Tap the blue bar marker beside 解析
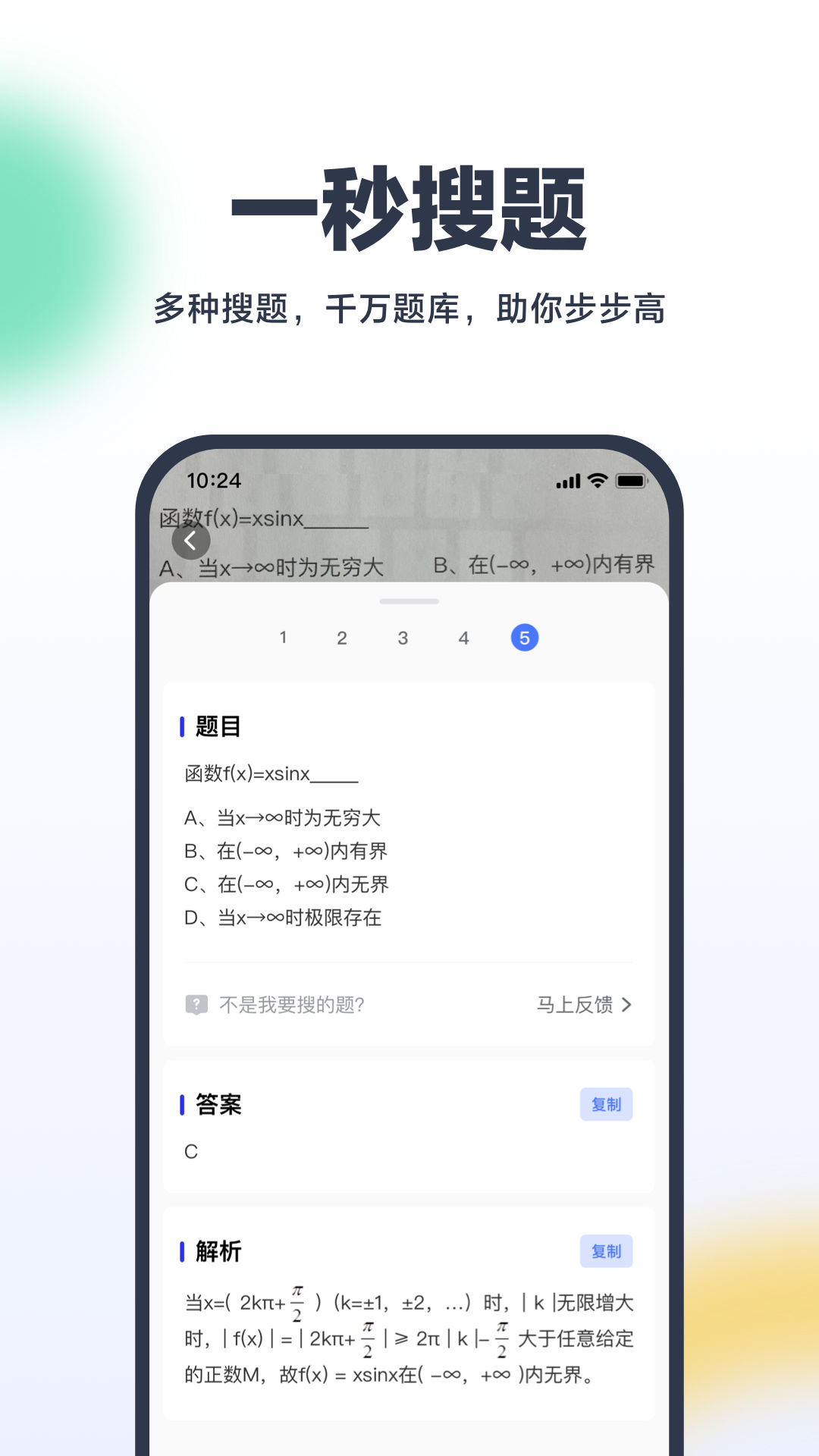The width and height of the screenshot is (819, 1456). coord(181,1252)
